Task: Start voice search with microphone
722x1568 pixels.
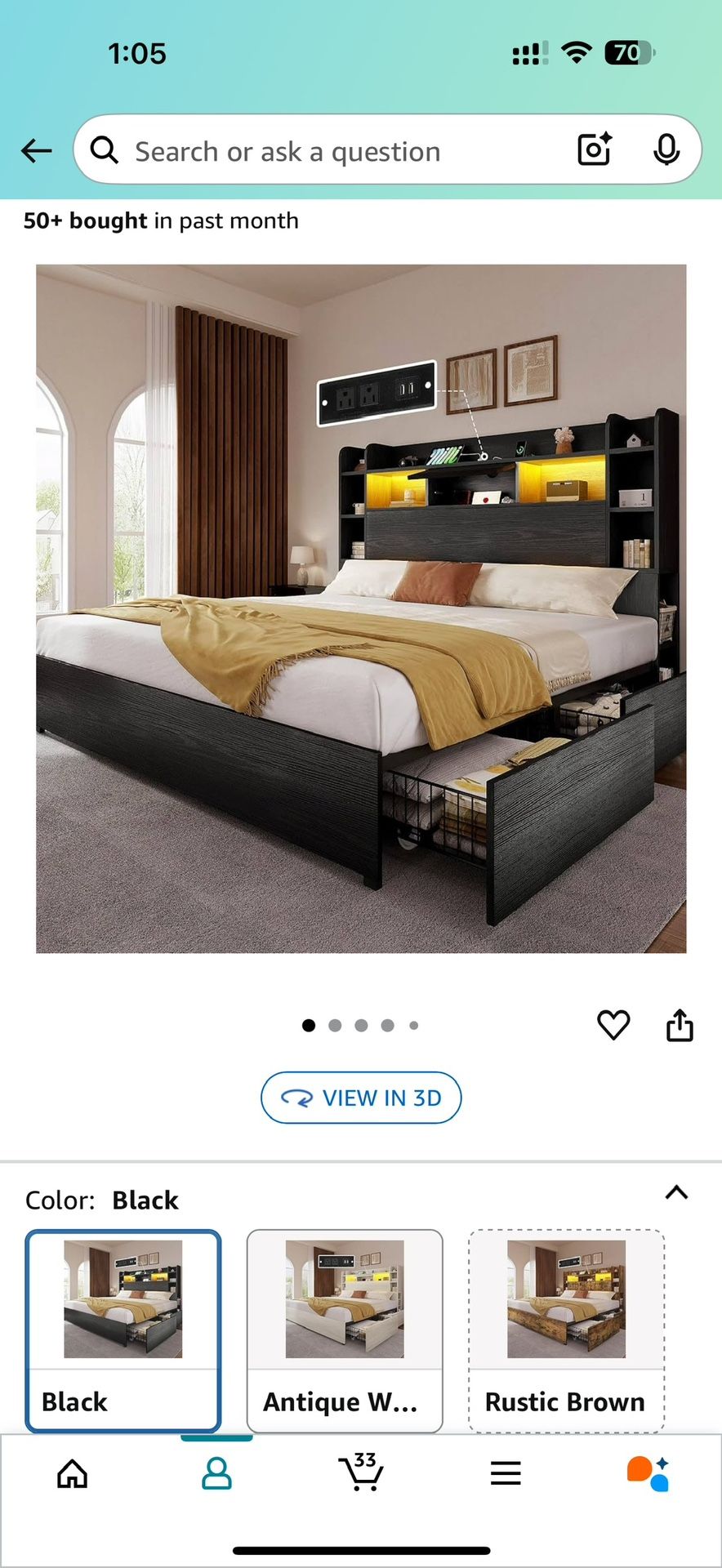Action: [x=666, y=149]
